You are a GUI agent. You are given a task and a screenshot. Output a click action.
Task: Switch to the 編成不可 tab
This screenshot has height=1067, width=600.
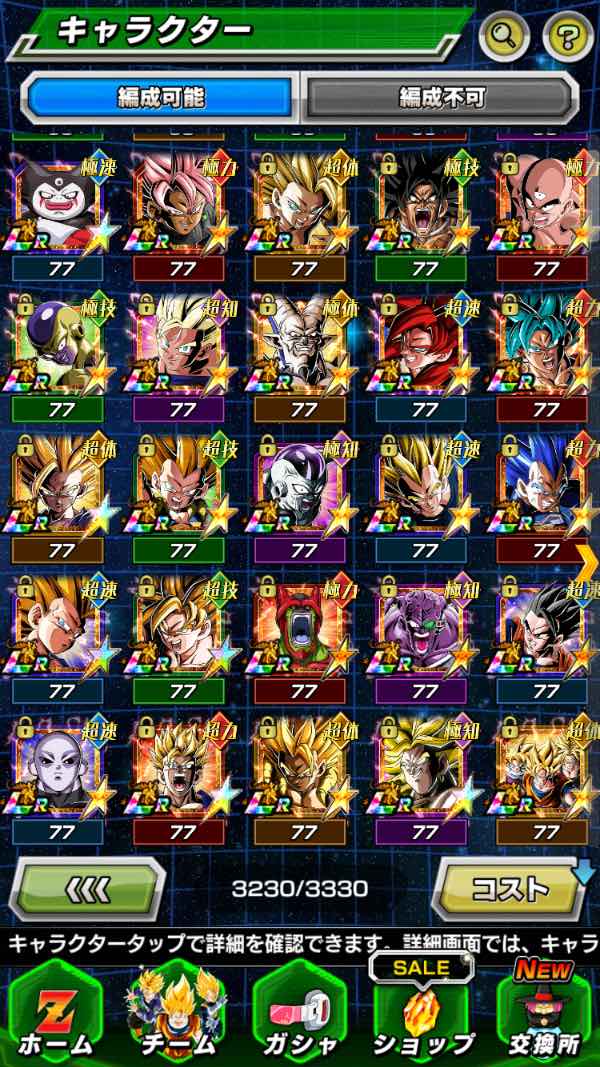[441, 97]
